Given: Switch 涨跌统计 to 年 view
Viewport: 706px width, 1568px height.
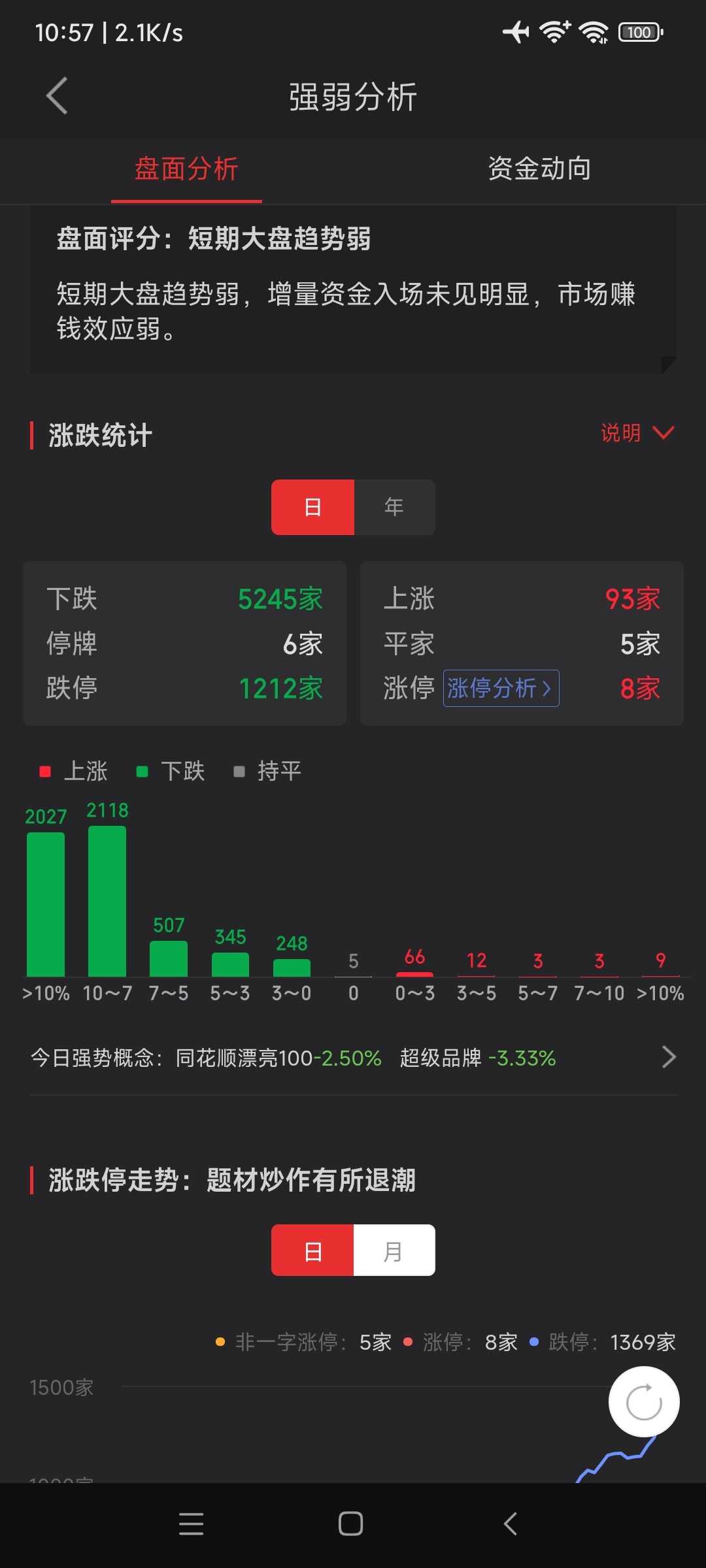Looking at the screenshot, I should [394, 508].
